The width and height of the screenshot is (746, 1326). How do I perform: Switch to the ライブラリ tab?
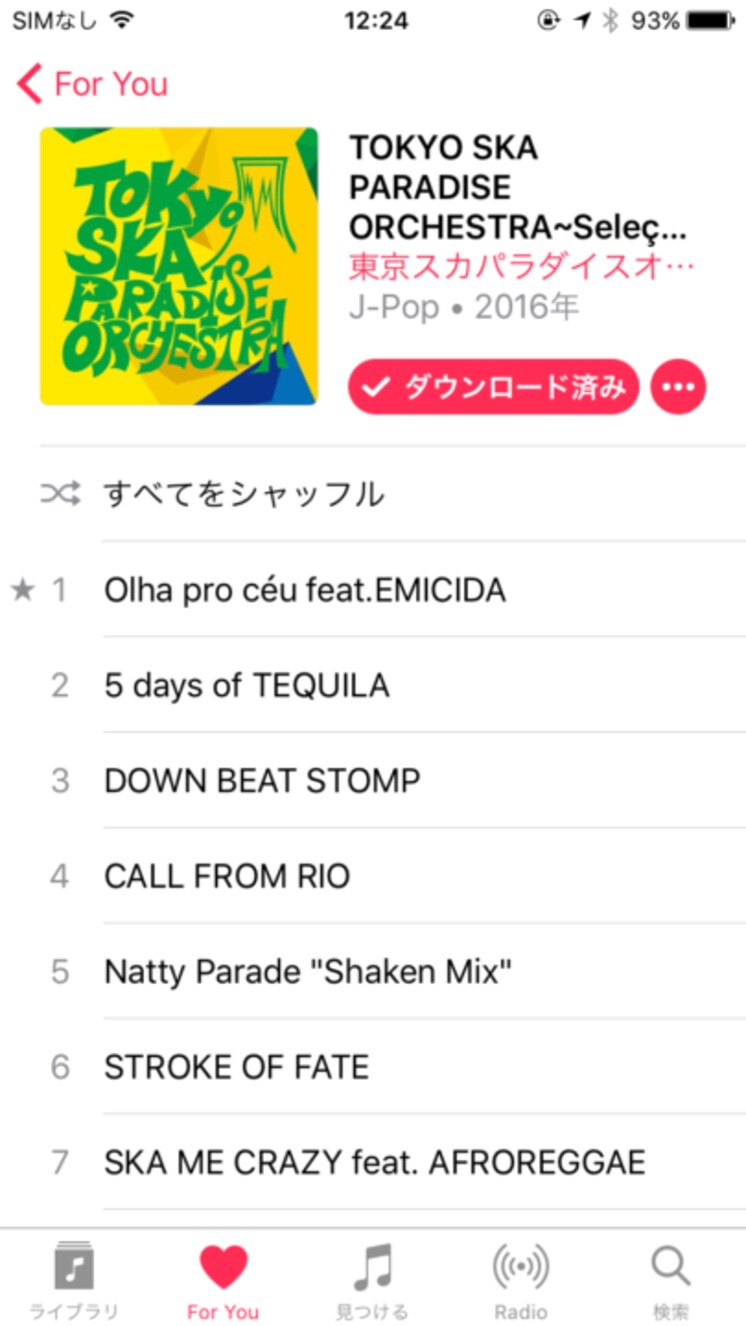pos(74,1279)
